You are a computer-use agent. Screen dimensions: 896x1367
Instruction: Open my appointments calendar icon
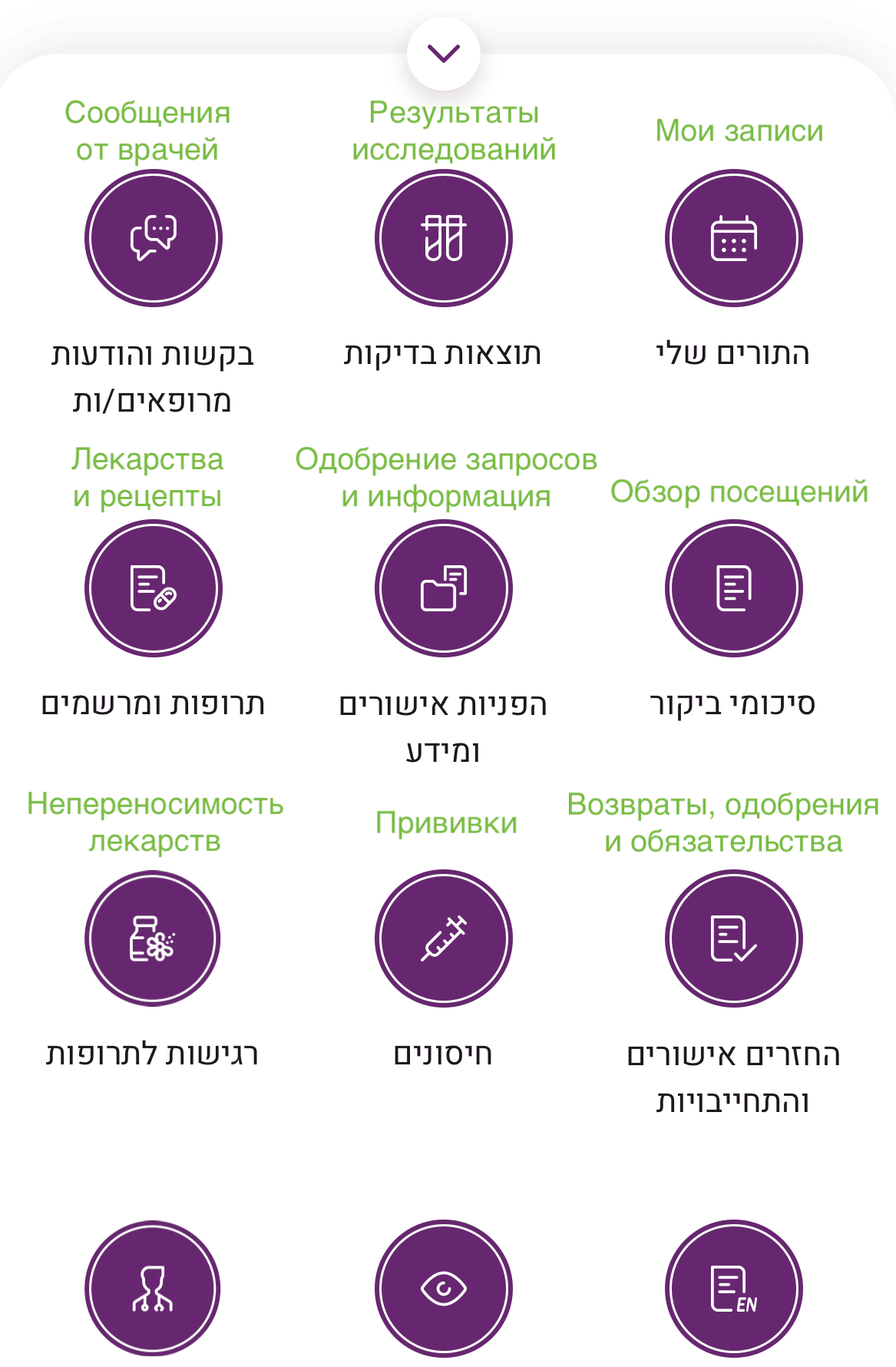(x=734, y=238)
